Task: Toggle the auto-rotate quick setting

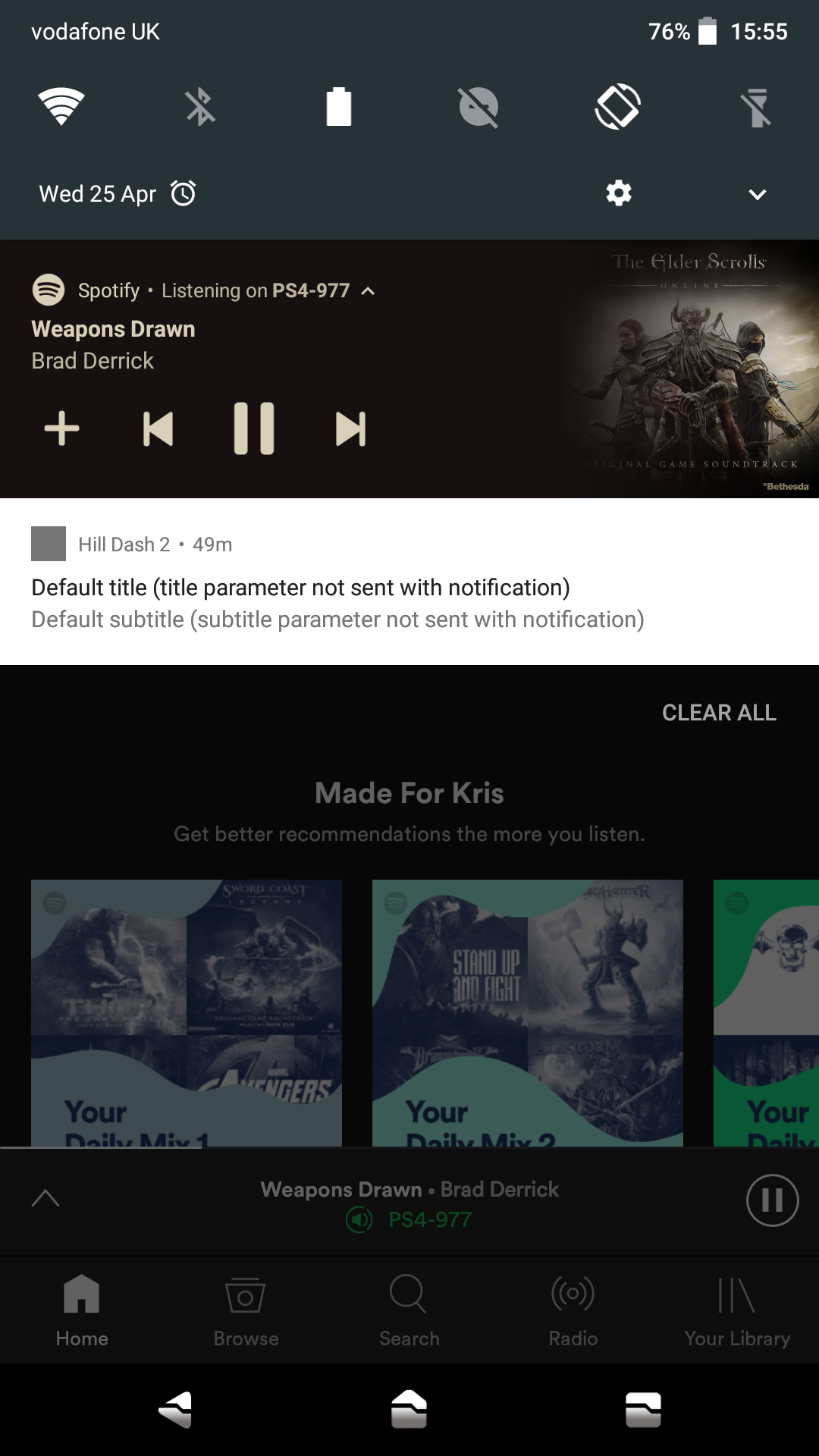Action: click(x=617, y=106)
